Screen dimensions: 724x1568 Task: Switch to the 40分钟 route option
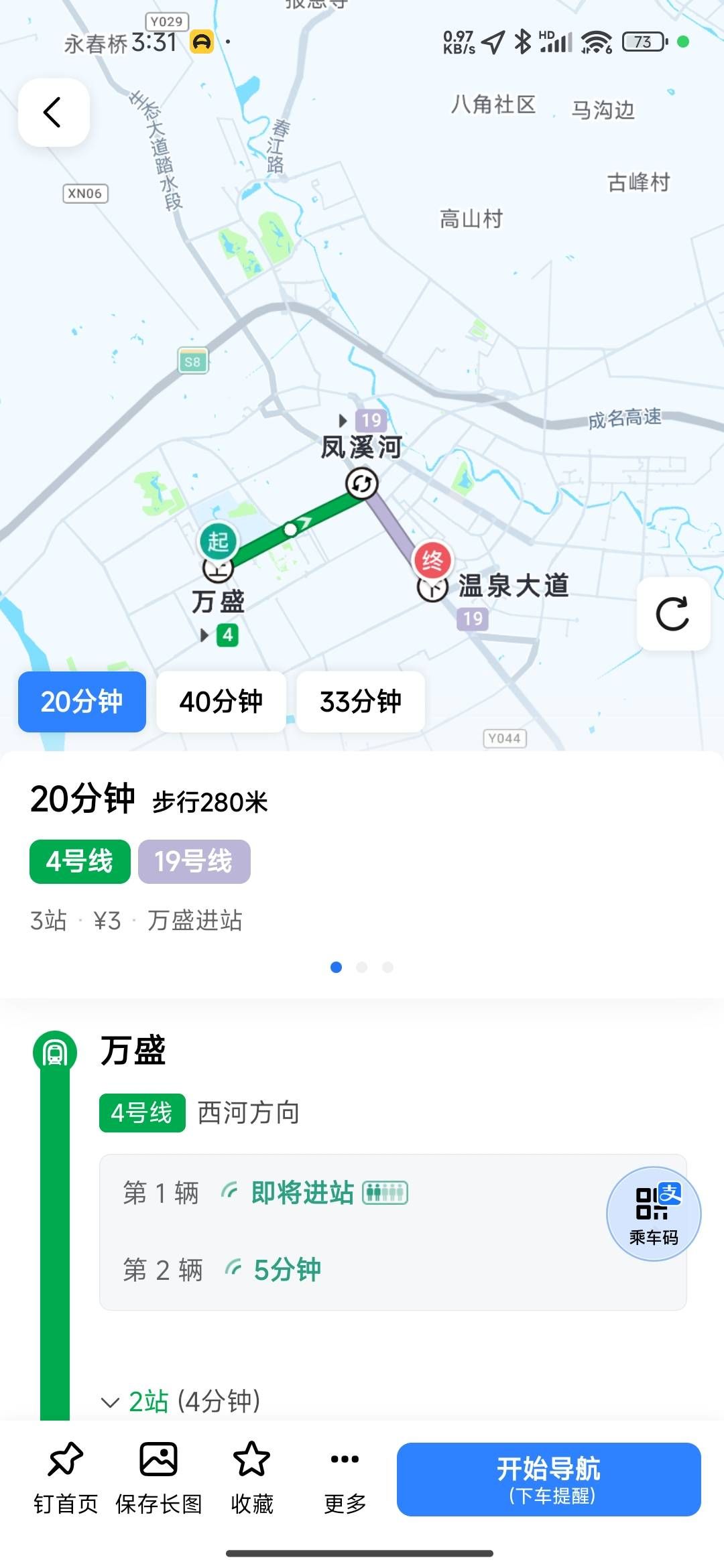[x=221, y=702]
